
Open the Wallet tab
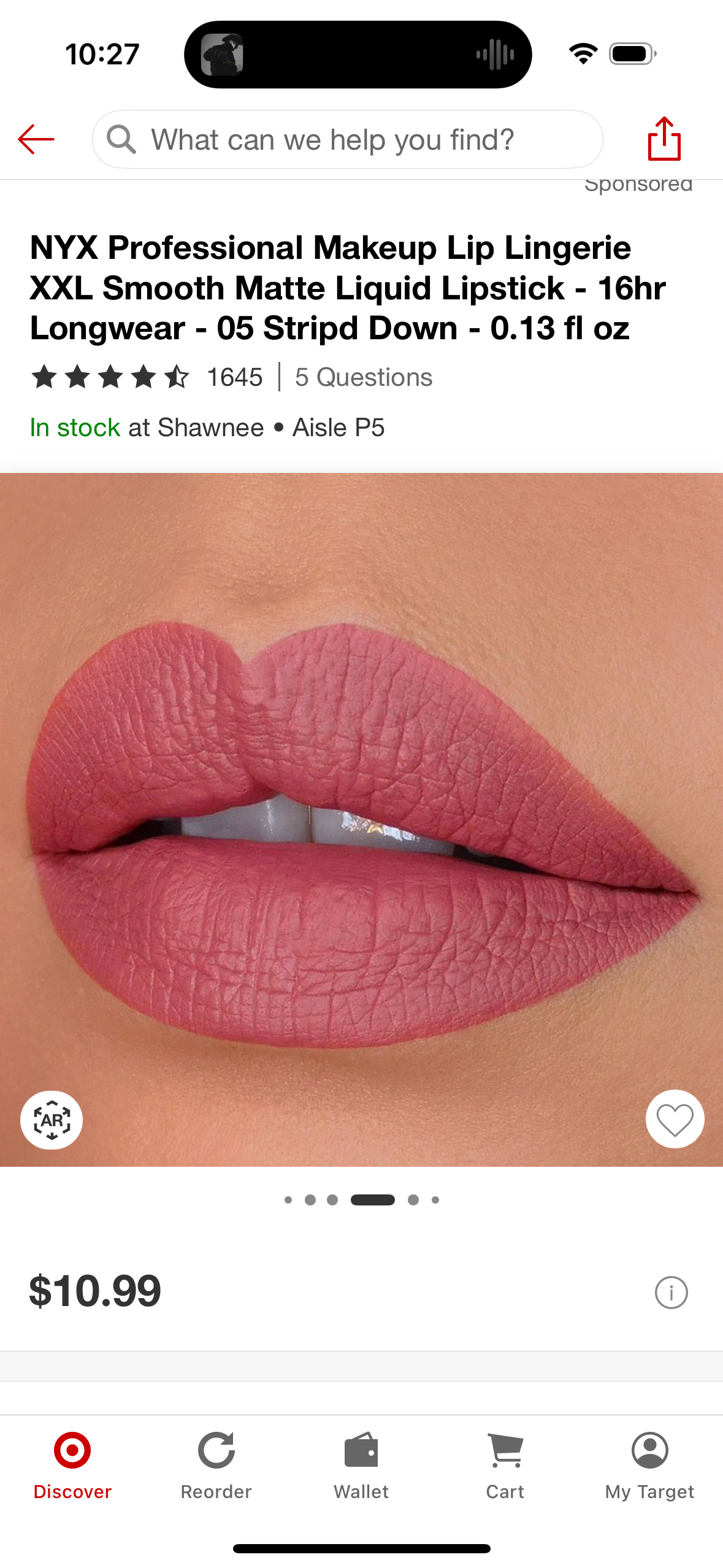pyautogui.click(x=361, y=1464)
